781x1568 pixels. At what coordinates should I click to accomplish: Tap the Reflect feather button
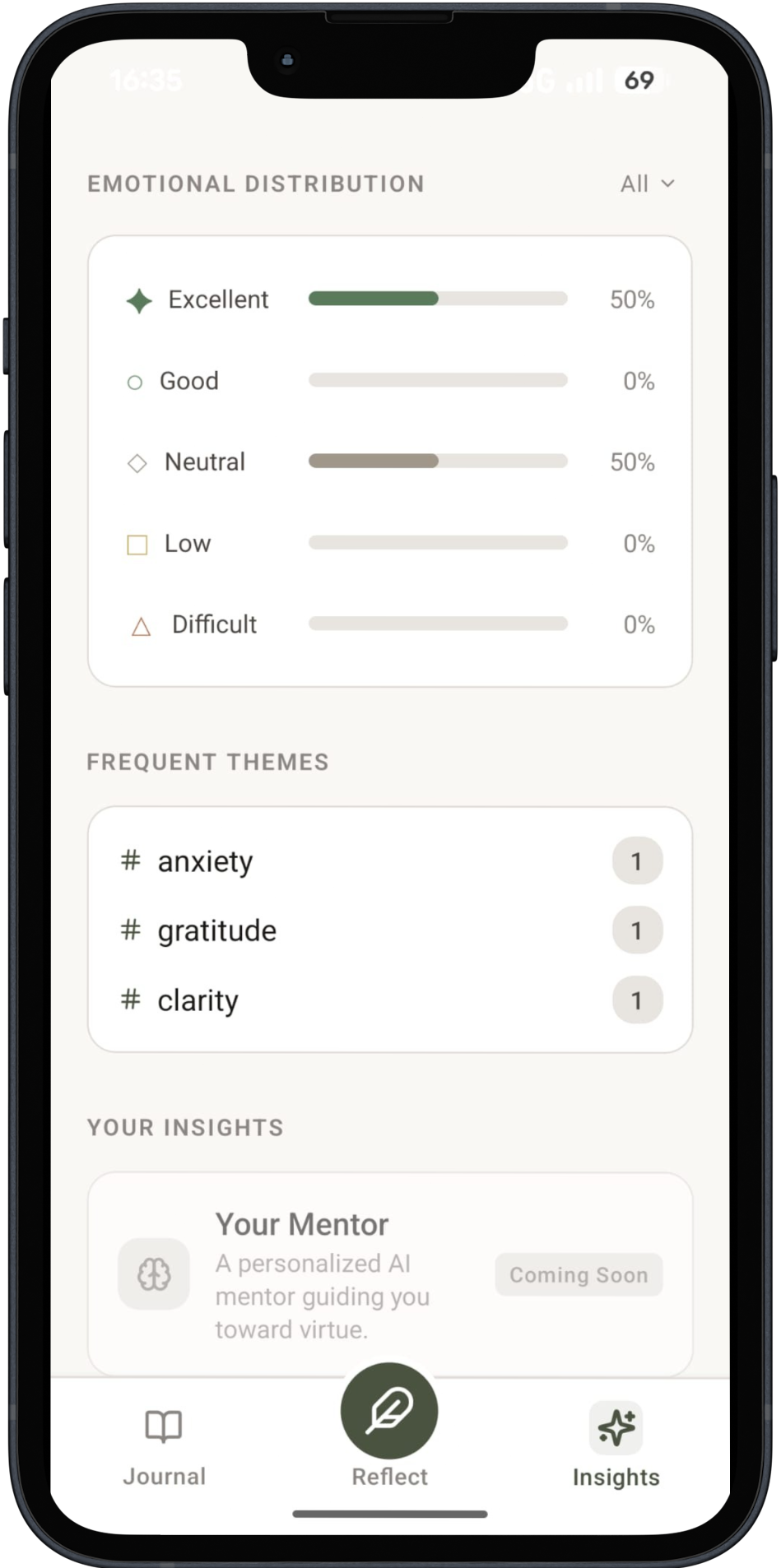[x=389, y=1412]
